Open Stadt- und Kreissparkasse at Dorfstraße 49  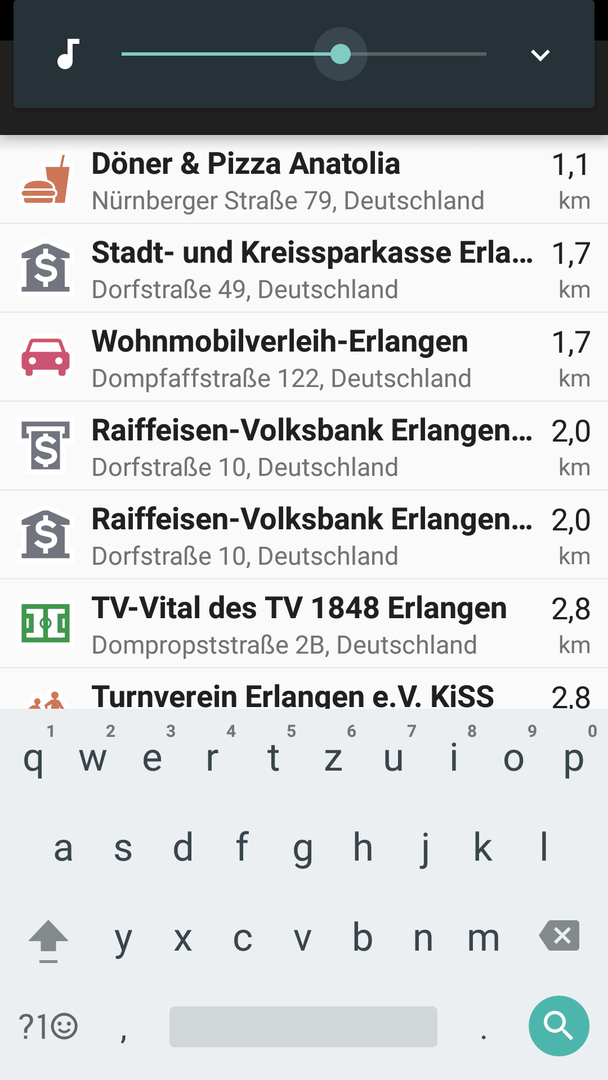tap(304, 269)
